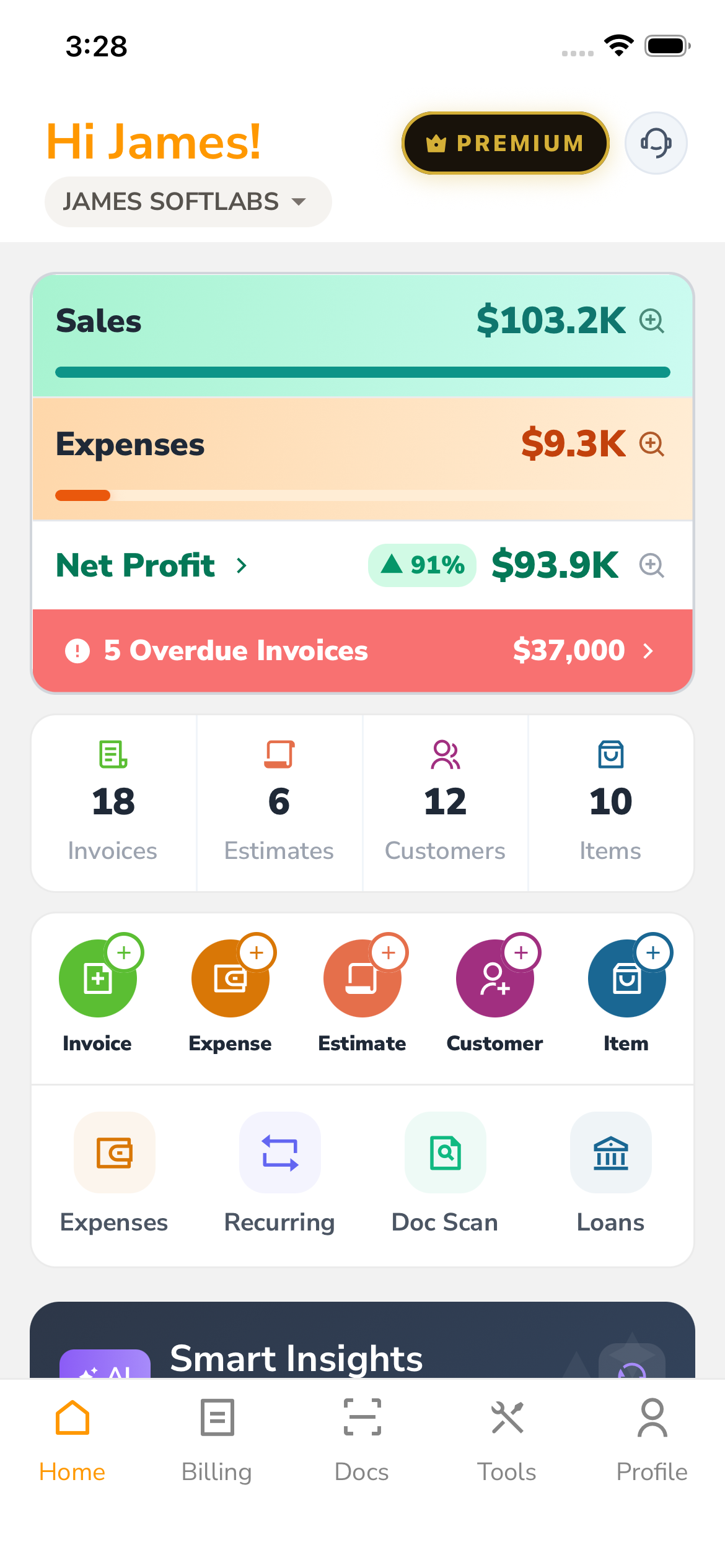The image size is (725, 1568).
Task: Tap the Recurring transactions icon
Action: click(279, 1152)
